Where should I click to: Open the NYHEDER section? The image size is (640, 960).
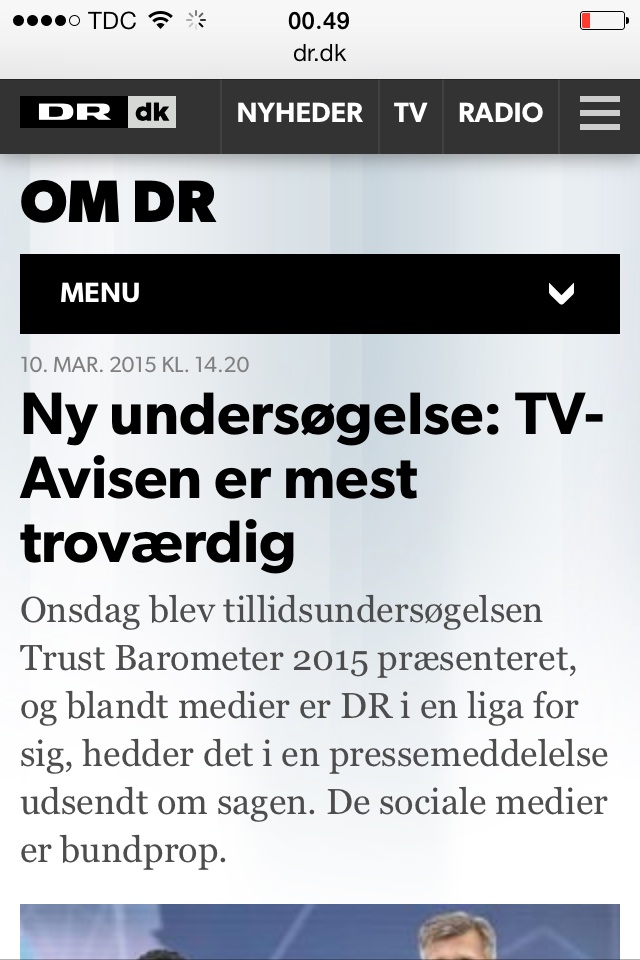click(x=299, y=113)
